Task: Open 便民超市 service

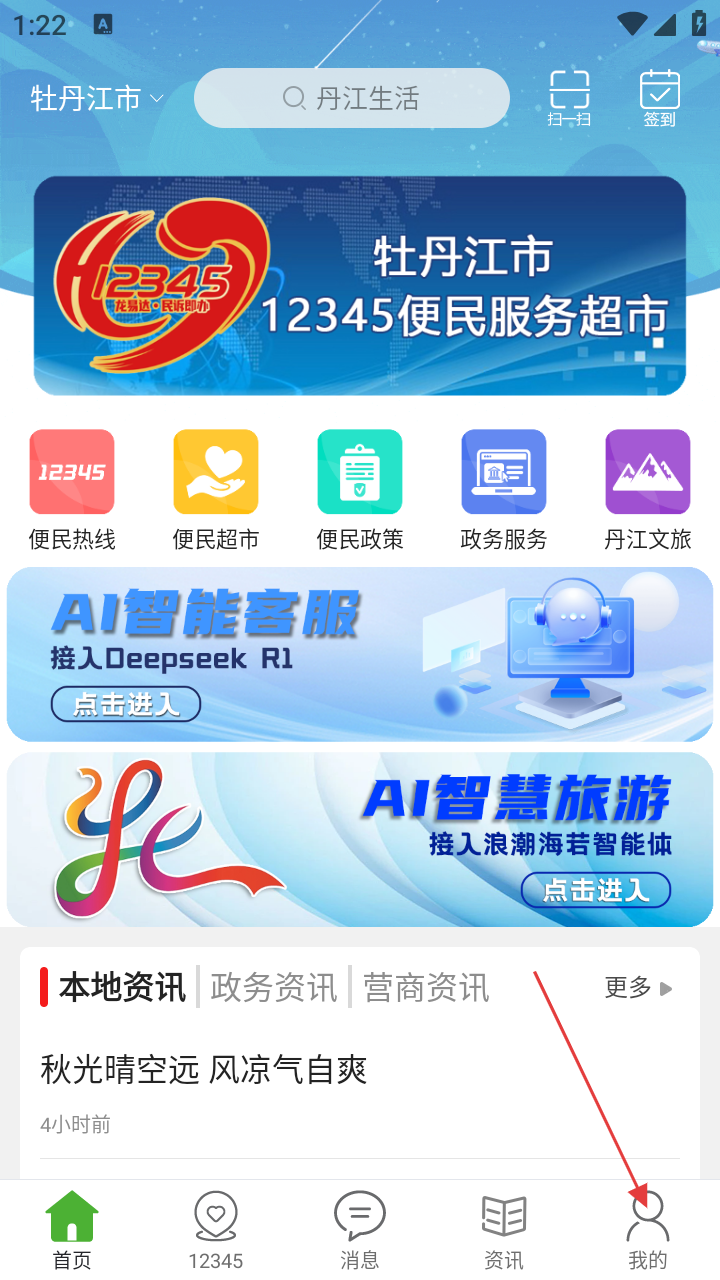Action: (x=216, y=489)
